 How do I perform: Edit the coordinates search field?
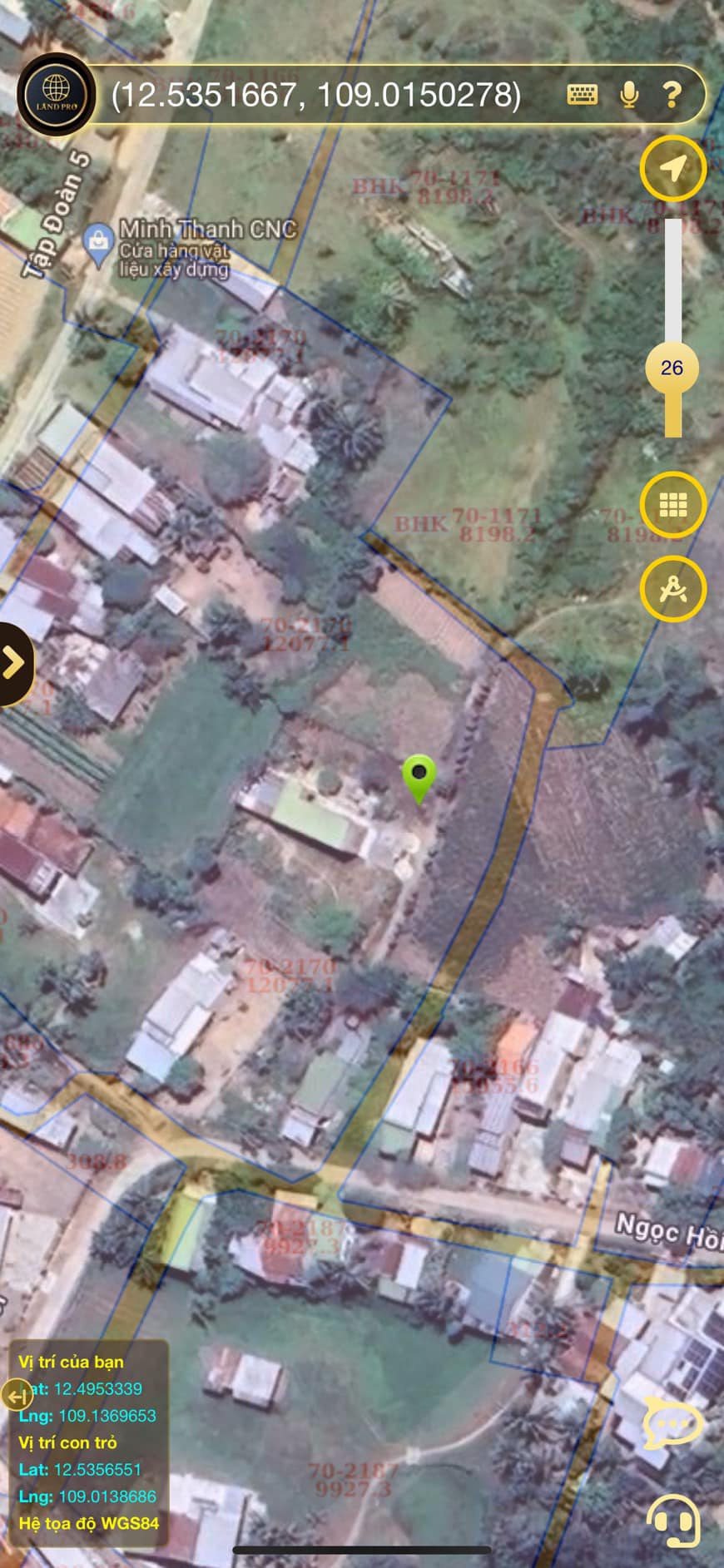point(316,96)
